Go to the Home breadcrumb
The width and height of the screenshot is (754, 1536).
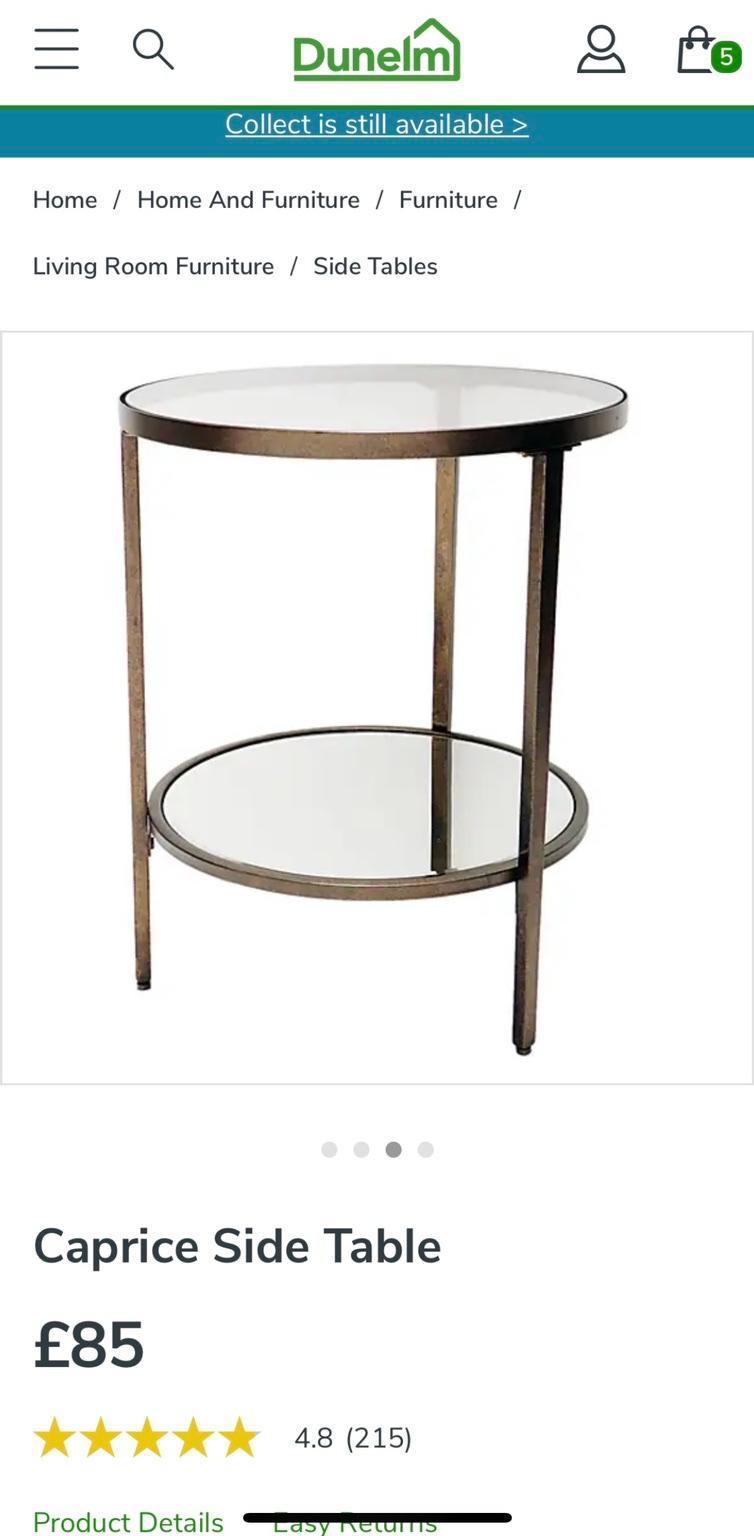(x=65, y=200)
